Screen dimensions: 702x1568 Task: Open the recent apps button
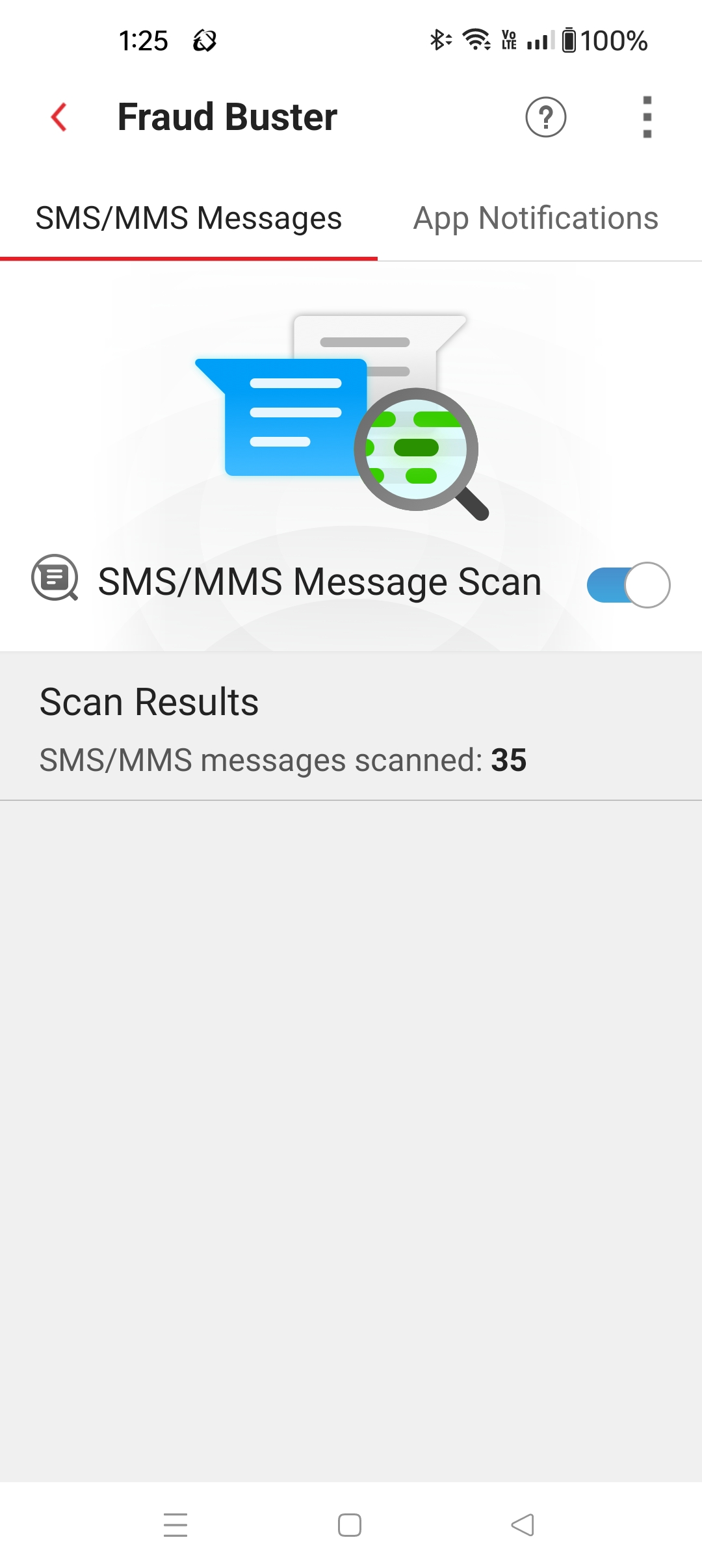175,1524
